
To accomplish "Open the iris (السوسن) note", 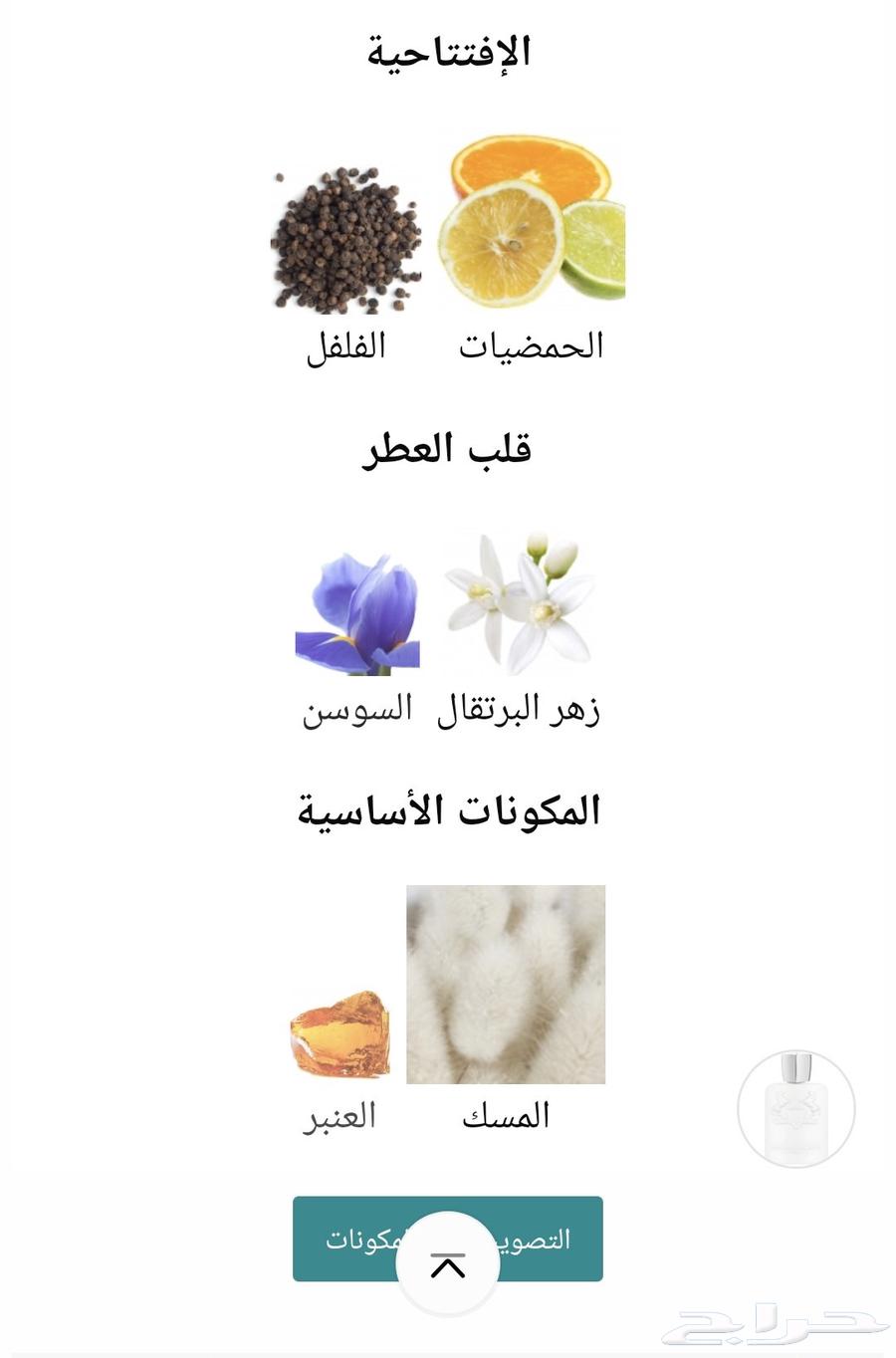I will point(357,615).
